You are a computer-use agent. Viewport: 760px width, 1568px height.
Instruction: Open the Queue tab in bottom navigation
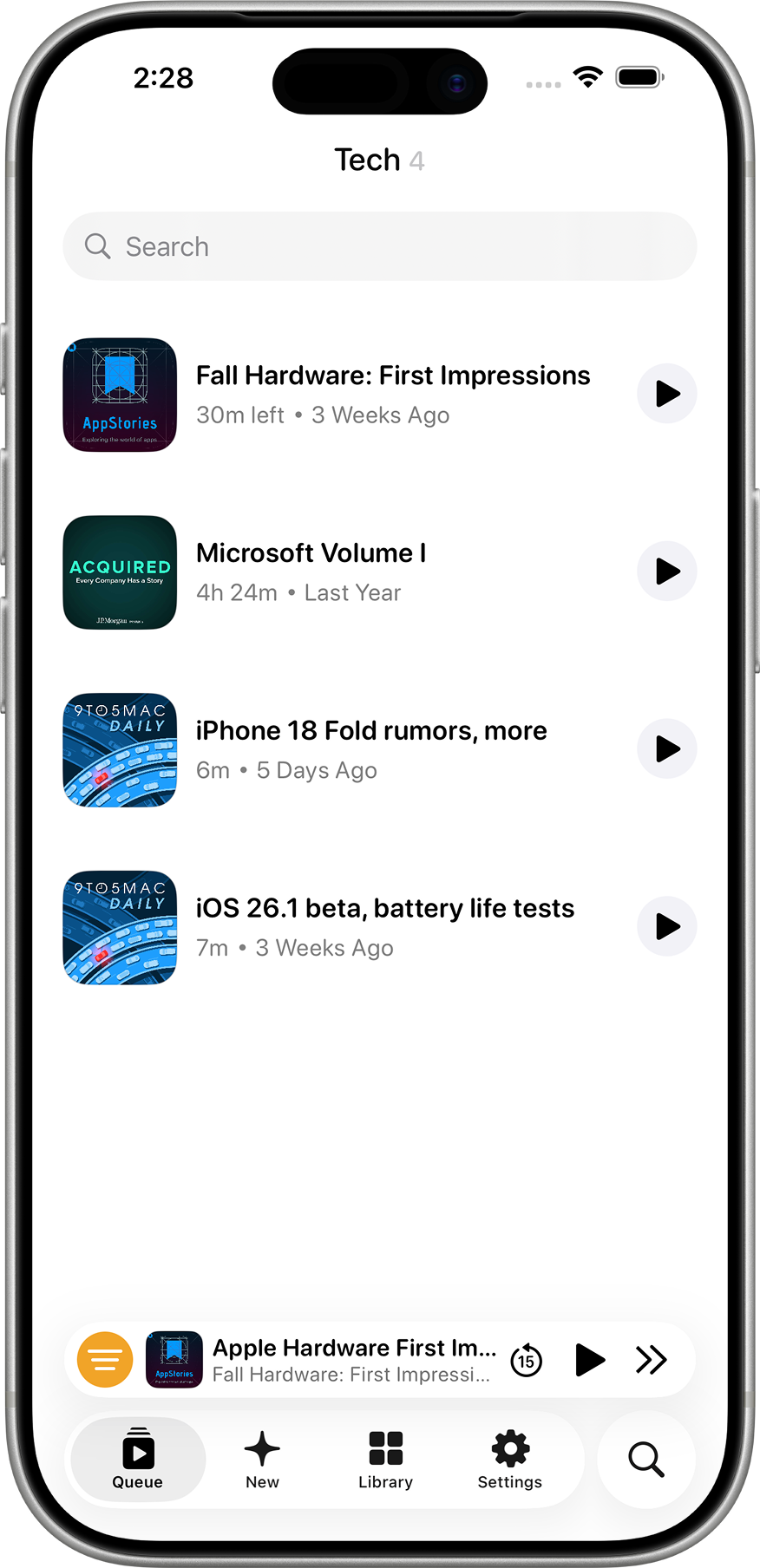click(x=136, y=1460)
